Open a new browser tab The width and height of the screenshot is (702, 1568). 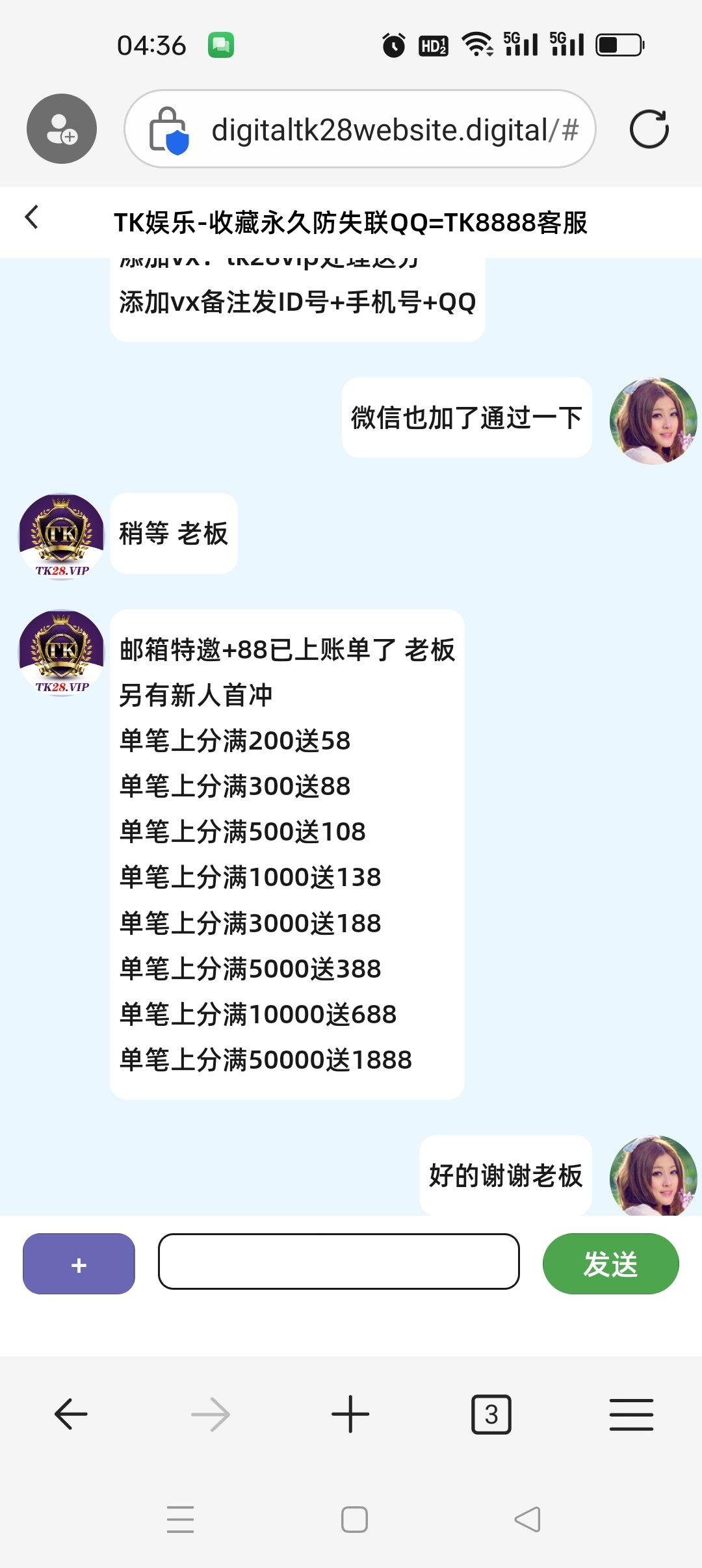[350, 1414]
